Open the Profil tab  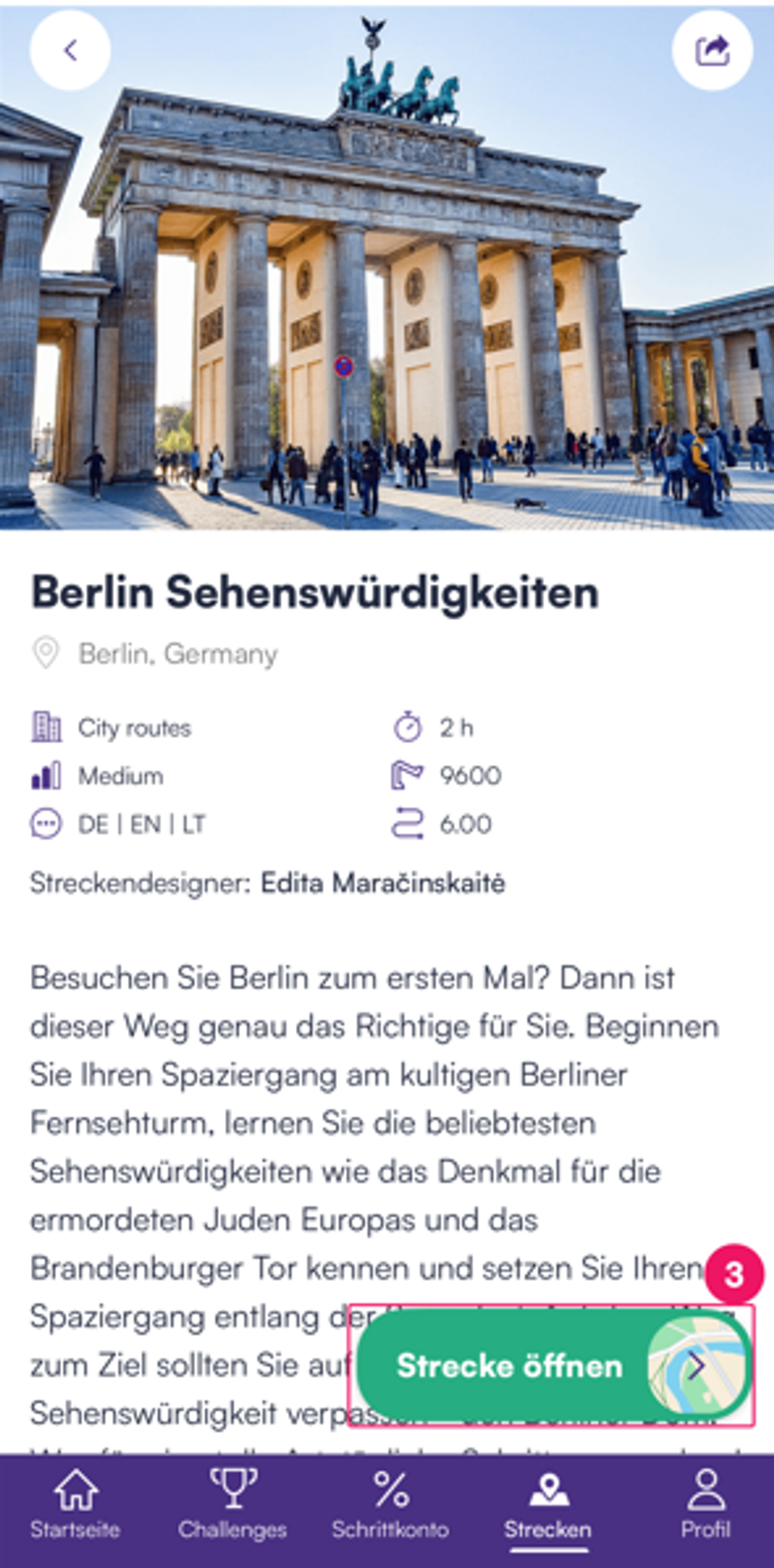pyautogui.click(x=705, y=1503)
